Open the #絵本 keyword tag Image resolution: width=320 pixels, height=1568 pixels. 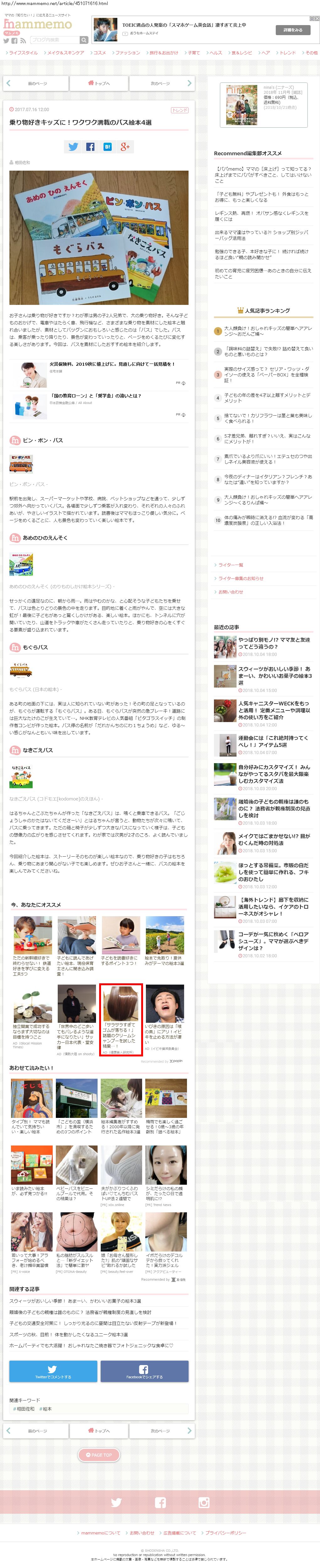pos(45,1409)
